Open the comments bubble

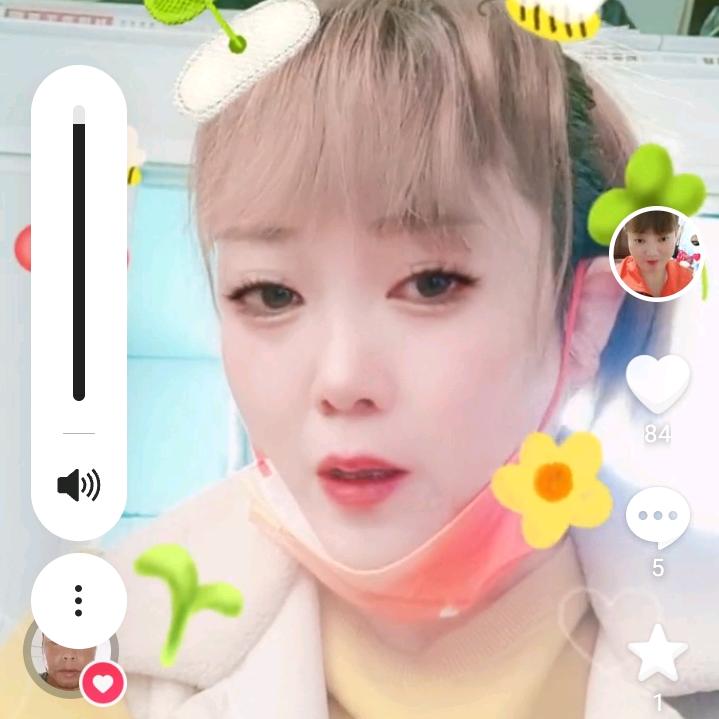[x=657, y=517]
